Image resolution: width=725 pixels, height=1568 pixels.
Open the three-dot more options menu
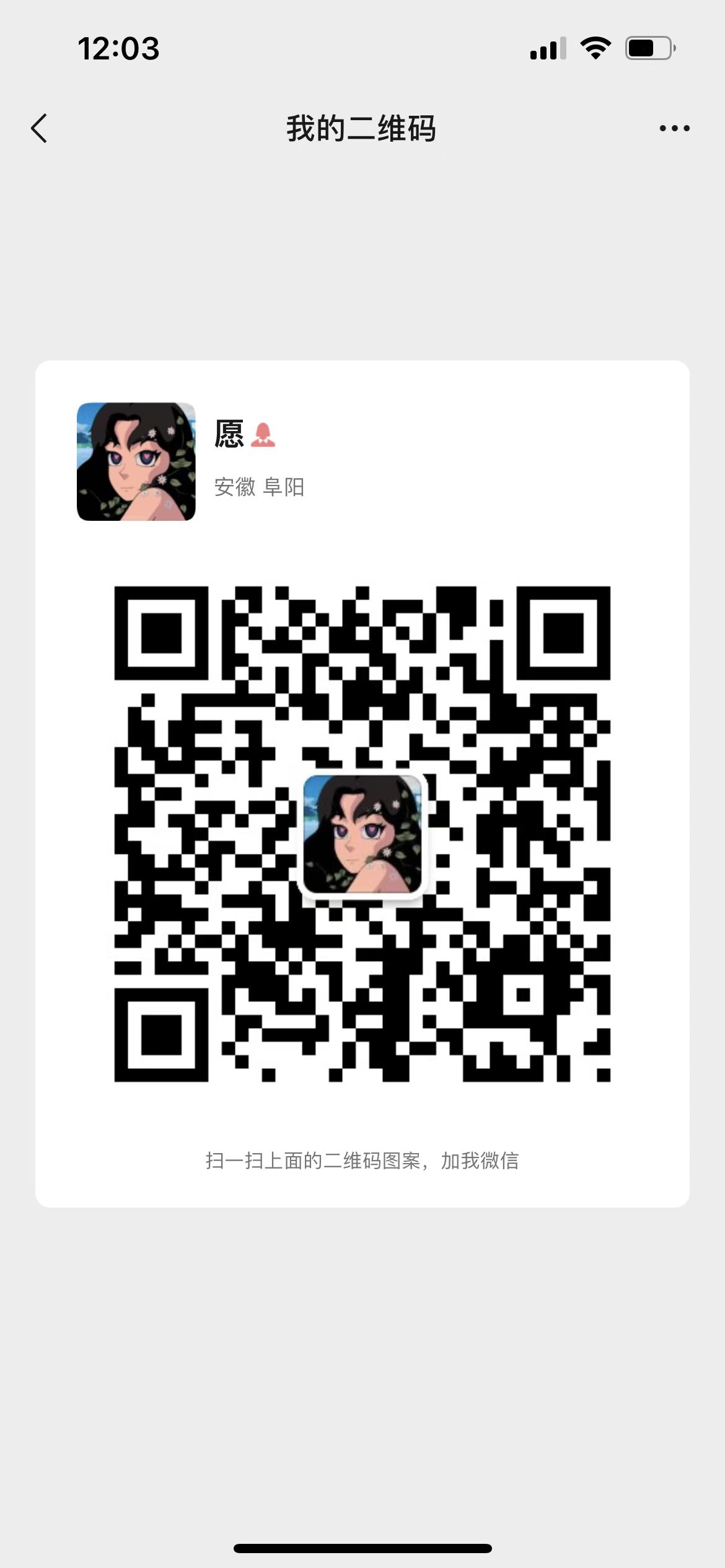(674, 128)
